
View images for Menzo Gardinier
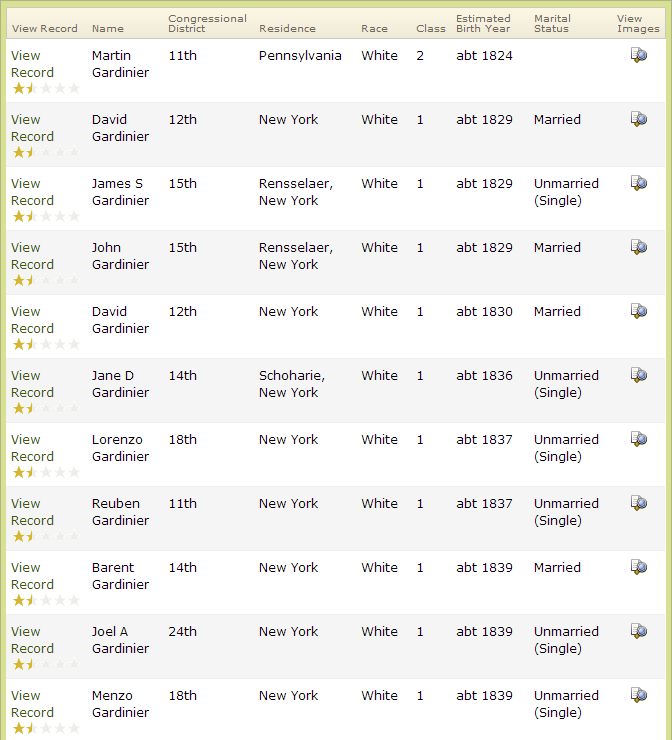638,696
